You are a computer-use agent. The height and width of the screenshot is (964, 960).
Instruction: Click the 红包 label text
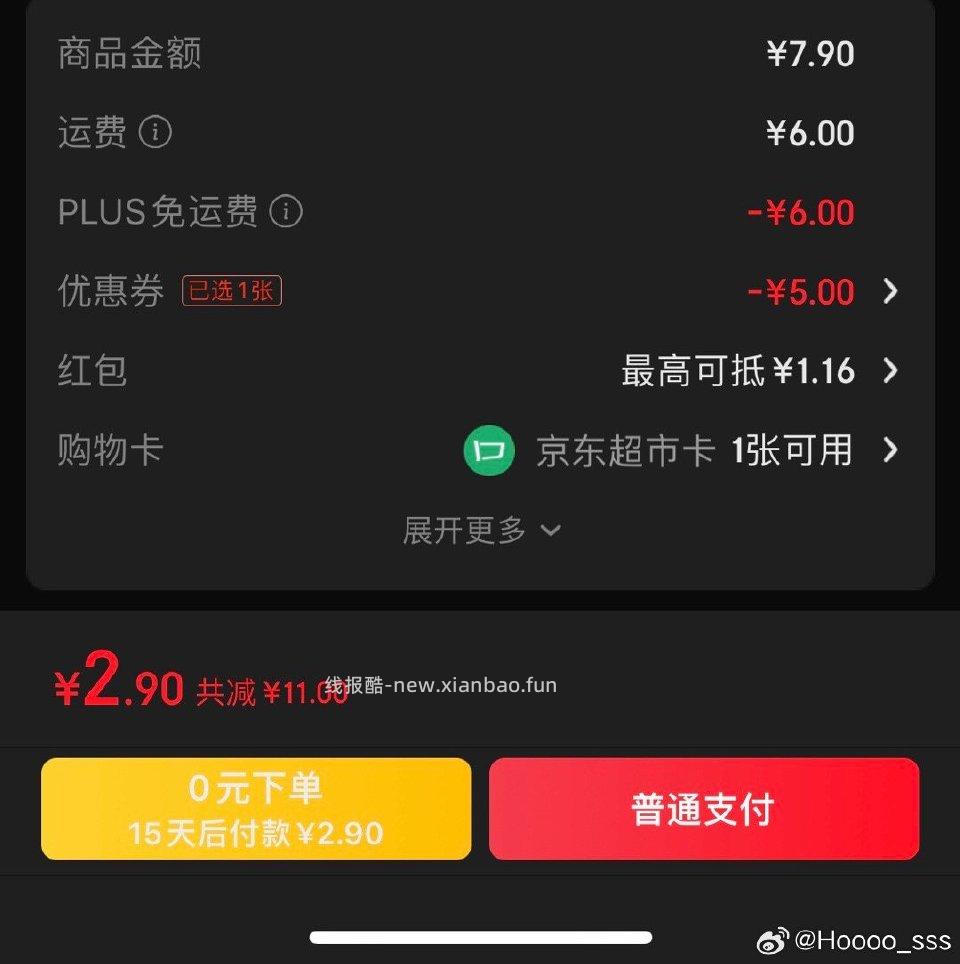click(x=91, y=372)
